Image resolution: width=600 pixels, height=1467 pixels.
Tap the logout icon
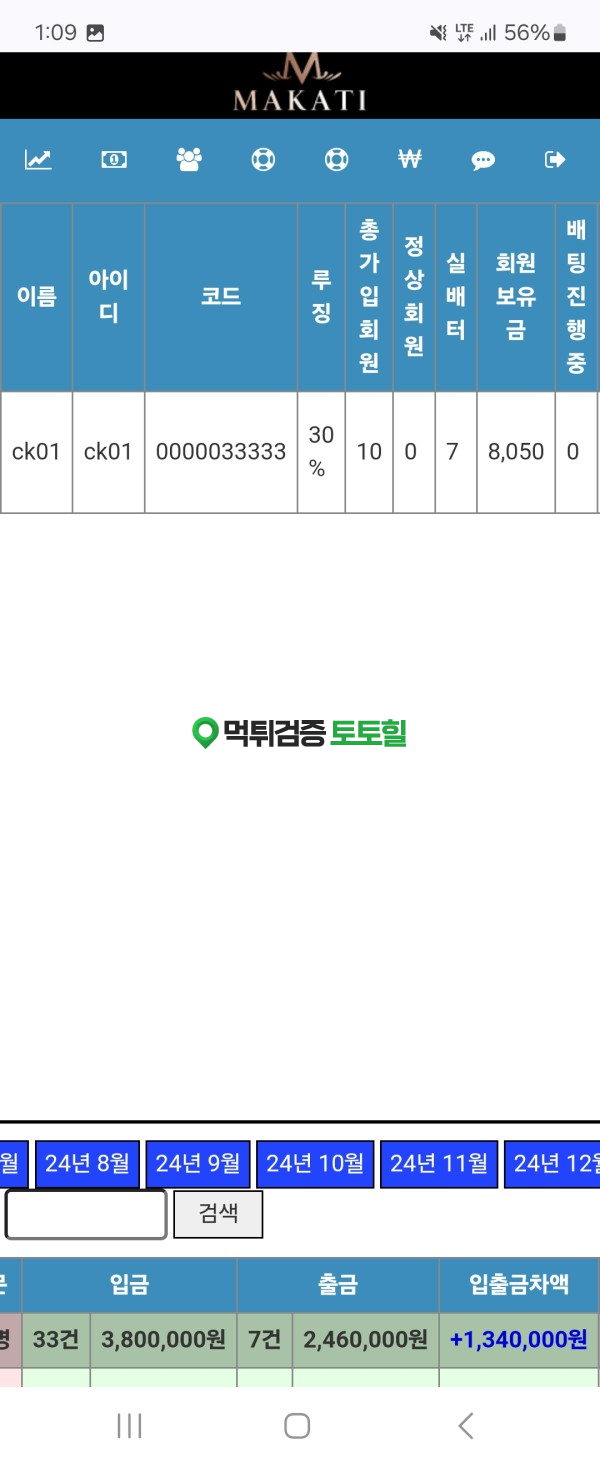point(555,160)
